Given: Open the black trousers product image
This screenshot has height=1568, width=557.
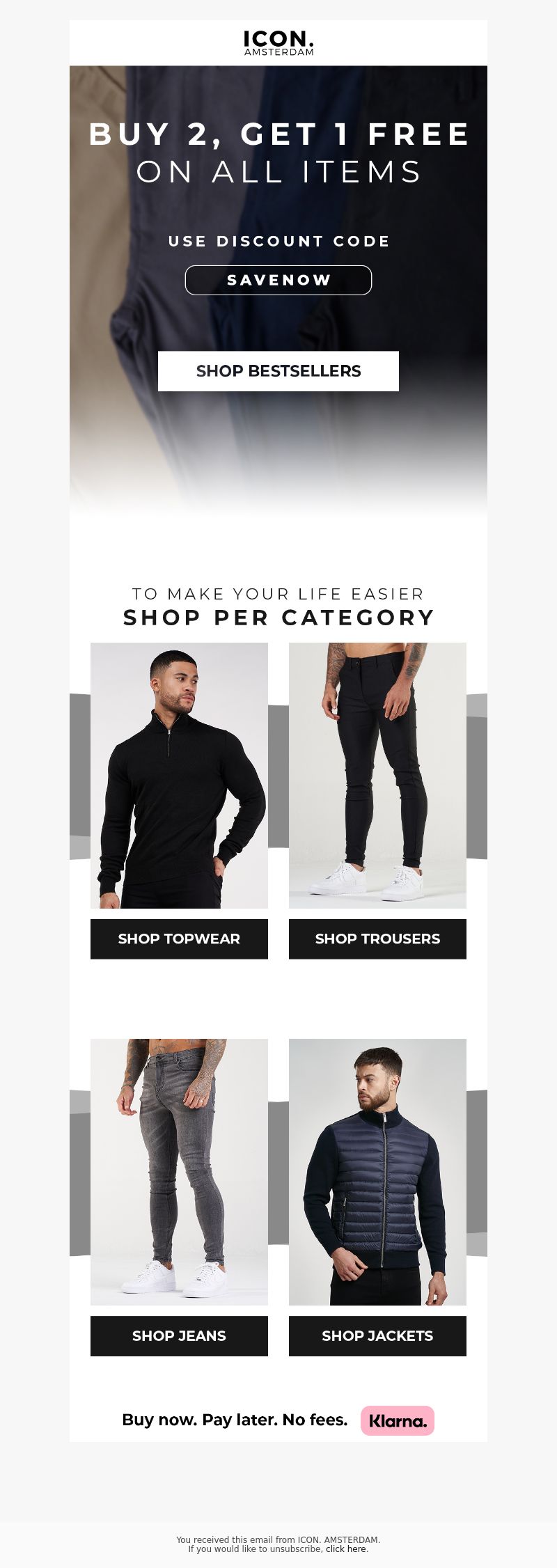Looking at the screenshot, I should point(377,775).
